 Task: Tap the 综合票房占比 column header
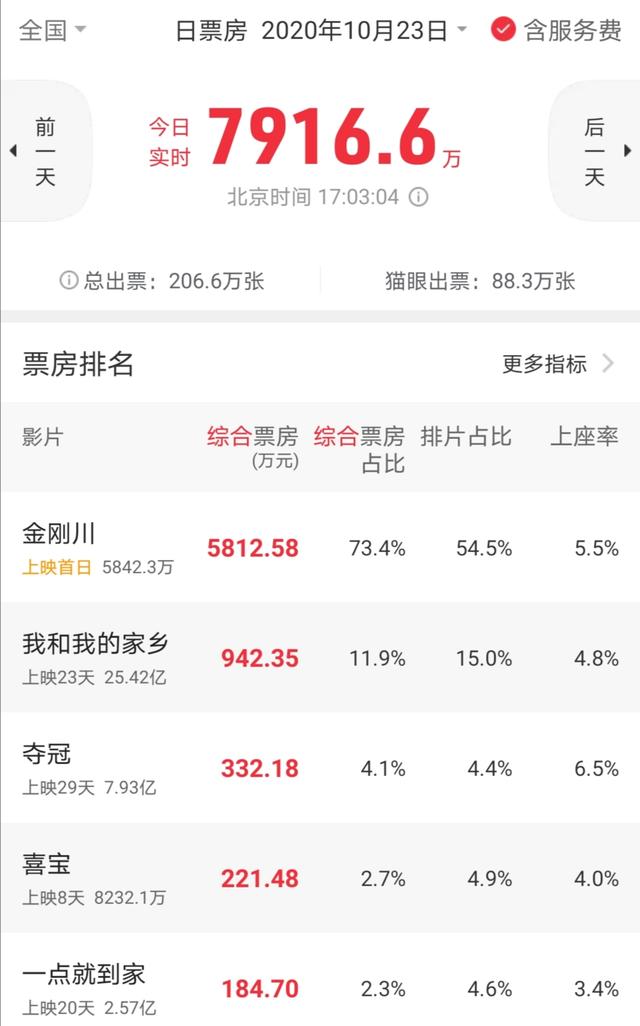click(x=359, y=449)
